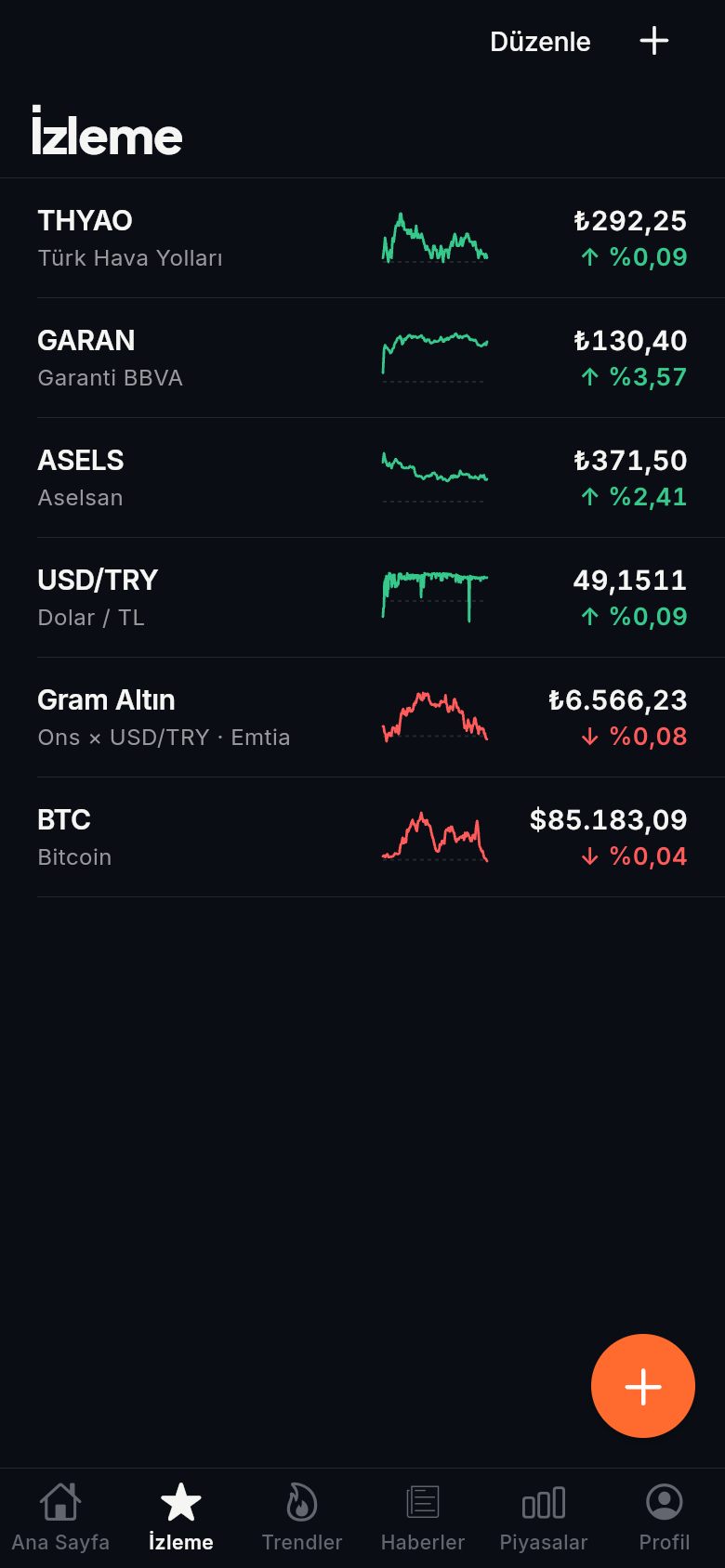Select the Gram Altın row
Image resolution: width=725 pixels, height=1568 pixels.
[362, 717]
